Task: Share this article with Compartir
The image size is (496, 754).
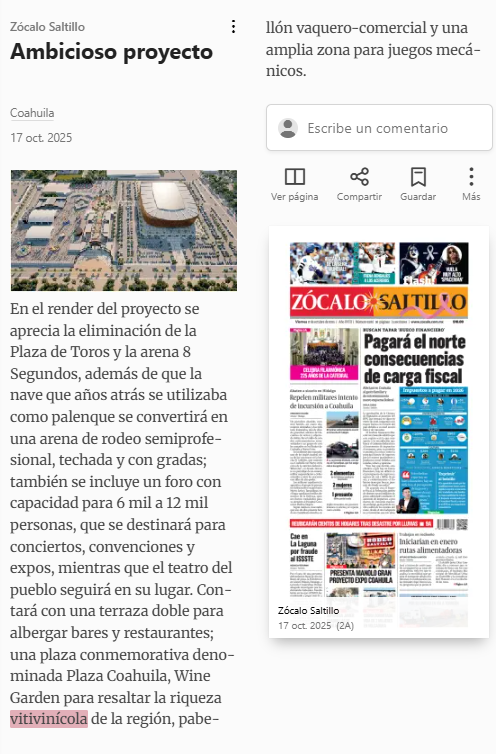Action: (359, 185)
